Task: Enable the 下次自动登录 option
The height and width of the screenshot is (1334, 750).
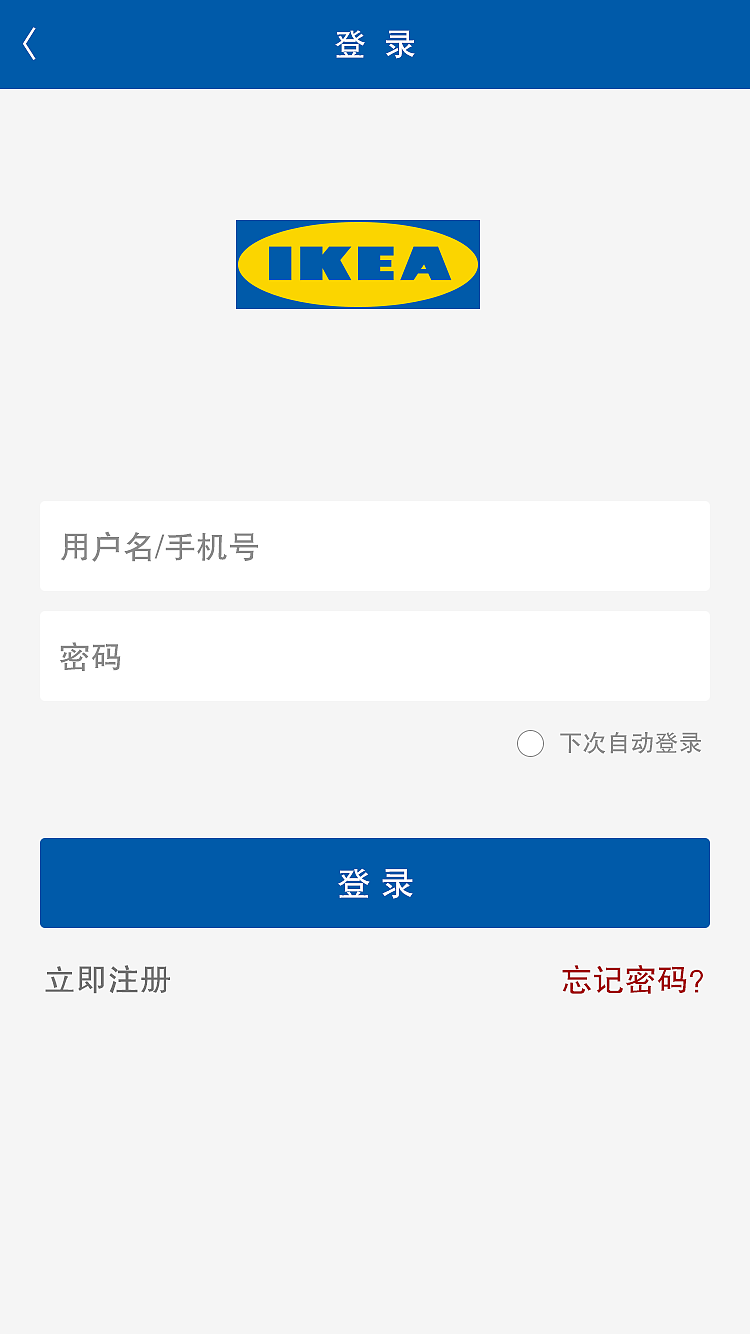Action: tap(530, 744)
